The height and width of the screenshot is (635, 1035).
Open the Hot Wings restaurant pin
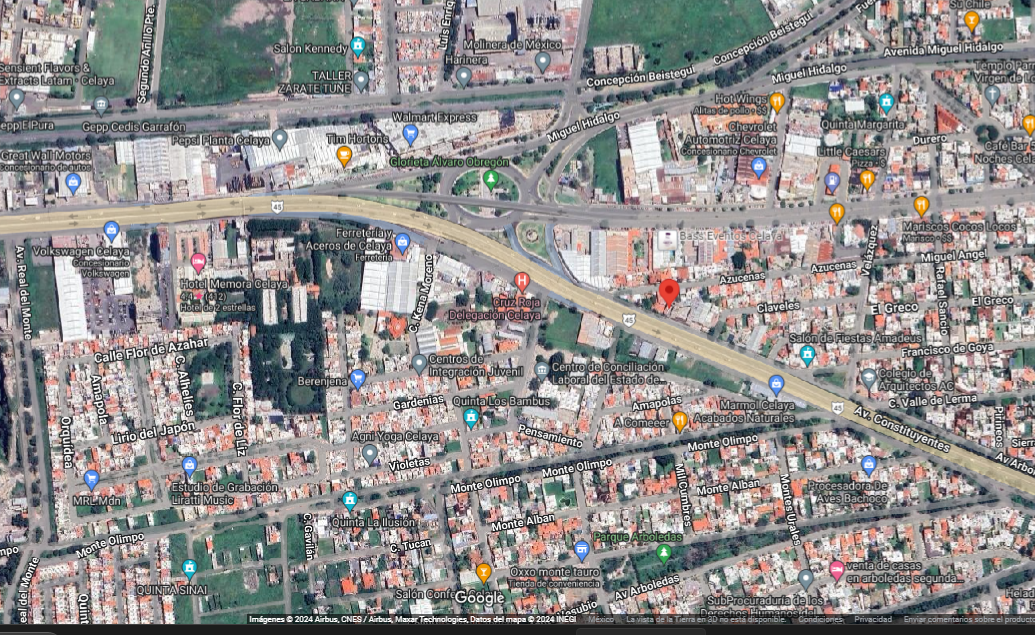coord(777,102)
